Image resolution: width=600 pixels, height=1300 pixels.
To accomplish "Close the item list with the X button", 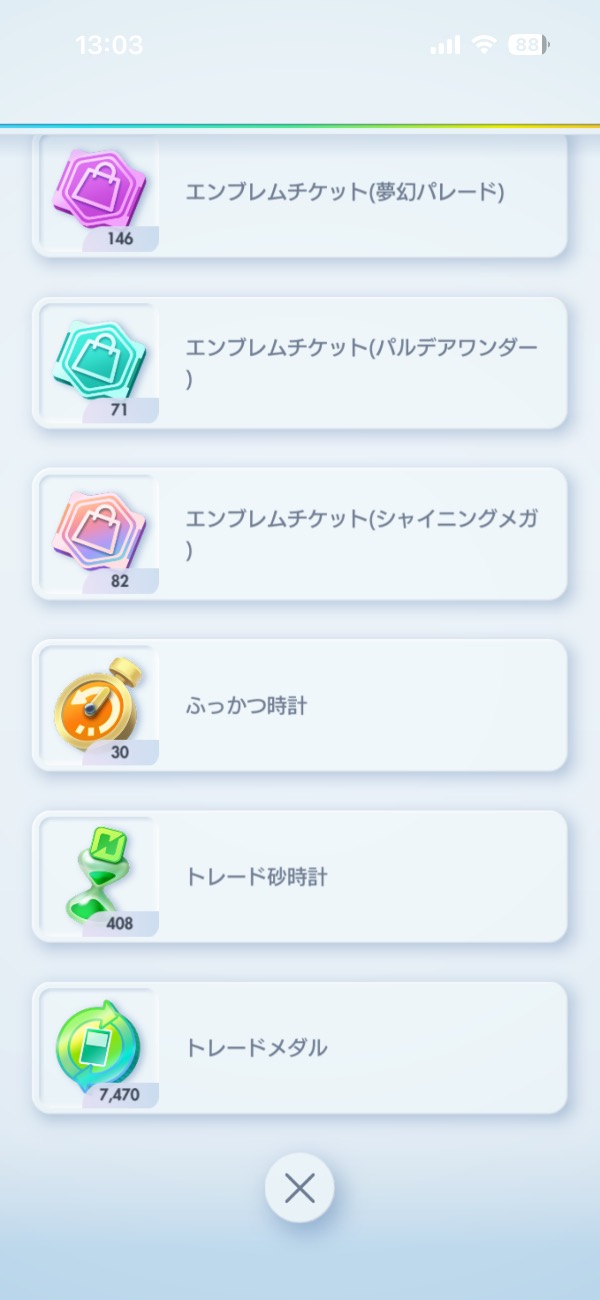I will 299,1188.
